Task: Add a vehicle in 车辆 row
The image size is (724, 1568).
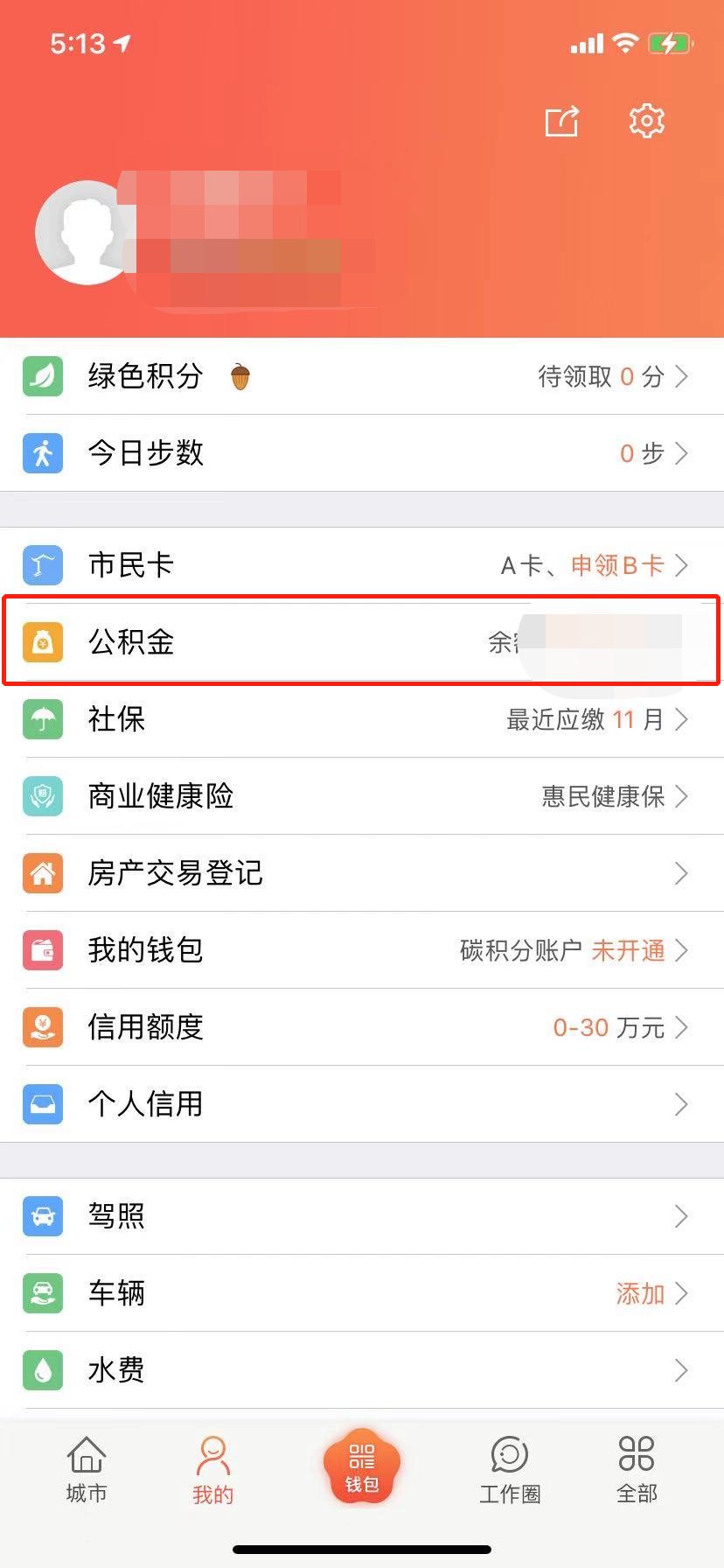Action: click(641, 1293)
